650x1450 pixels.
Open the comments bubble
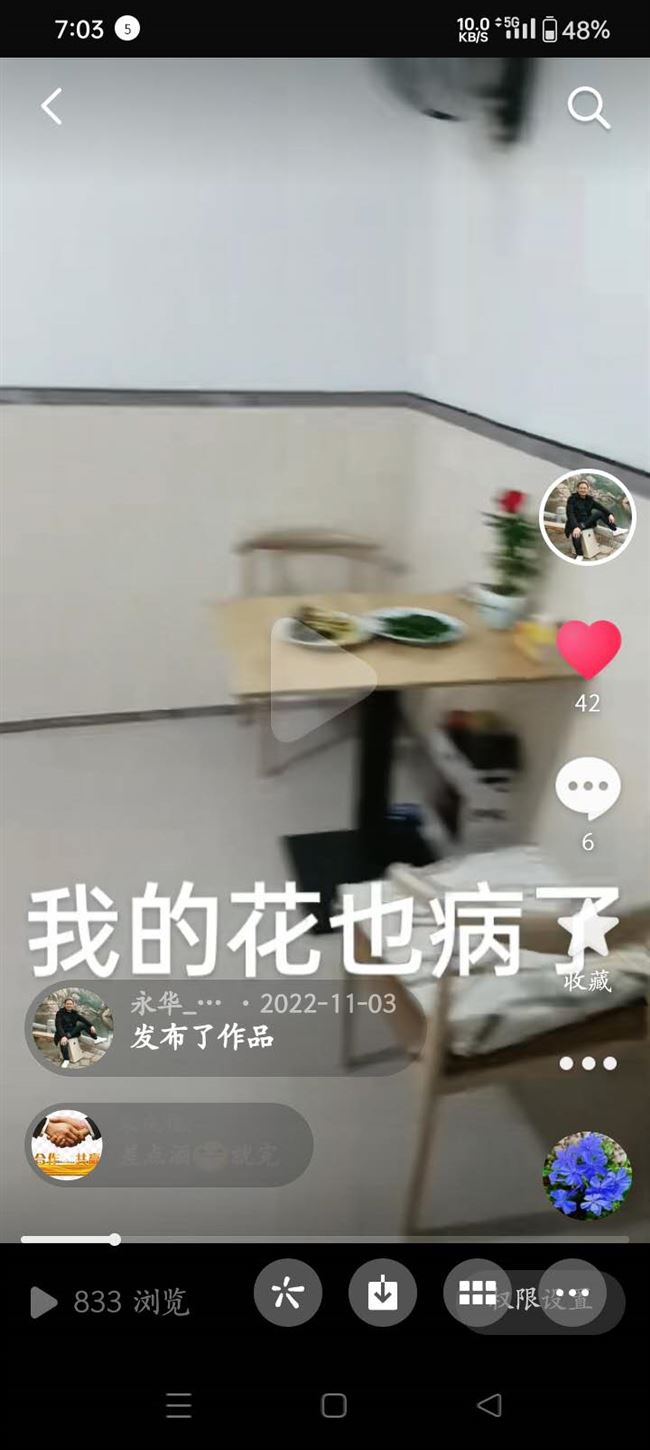coord(588,790)
